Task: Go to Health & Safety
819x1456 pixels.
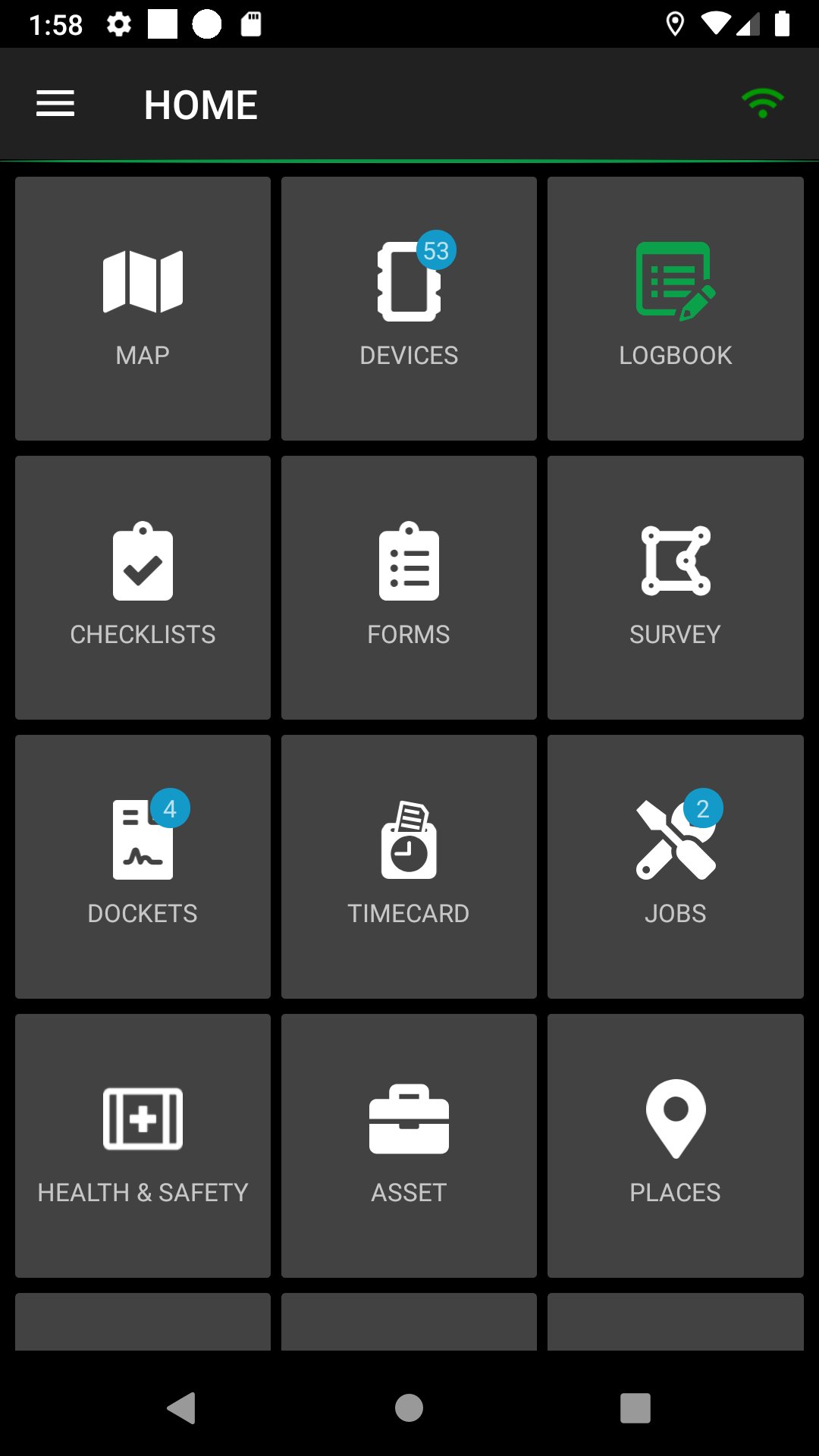Action: (x=143, y=1146)
